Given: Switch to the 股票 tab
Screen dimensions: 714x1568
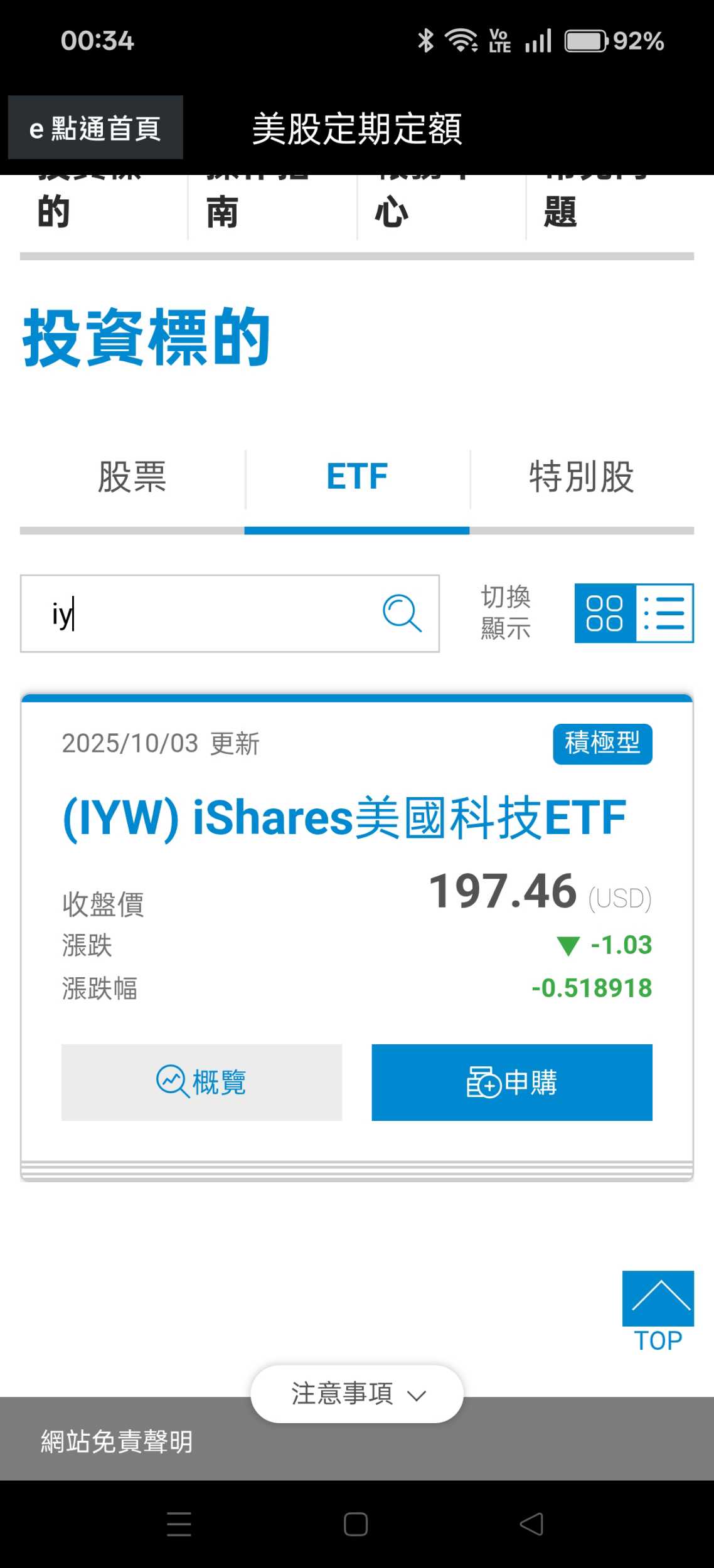Looking at the screenshot, I should pos(132,477).
